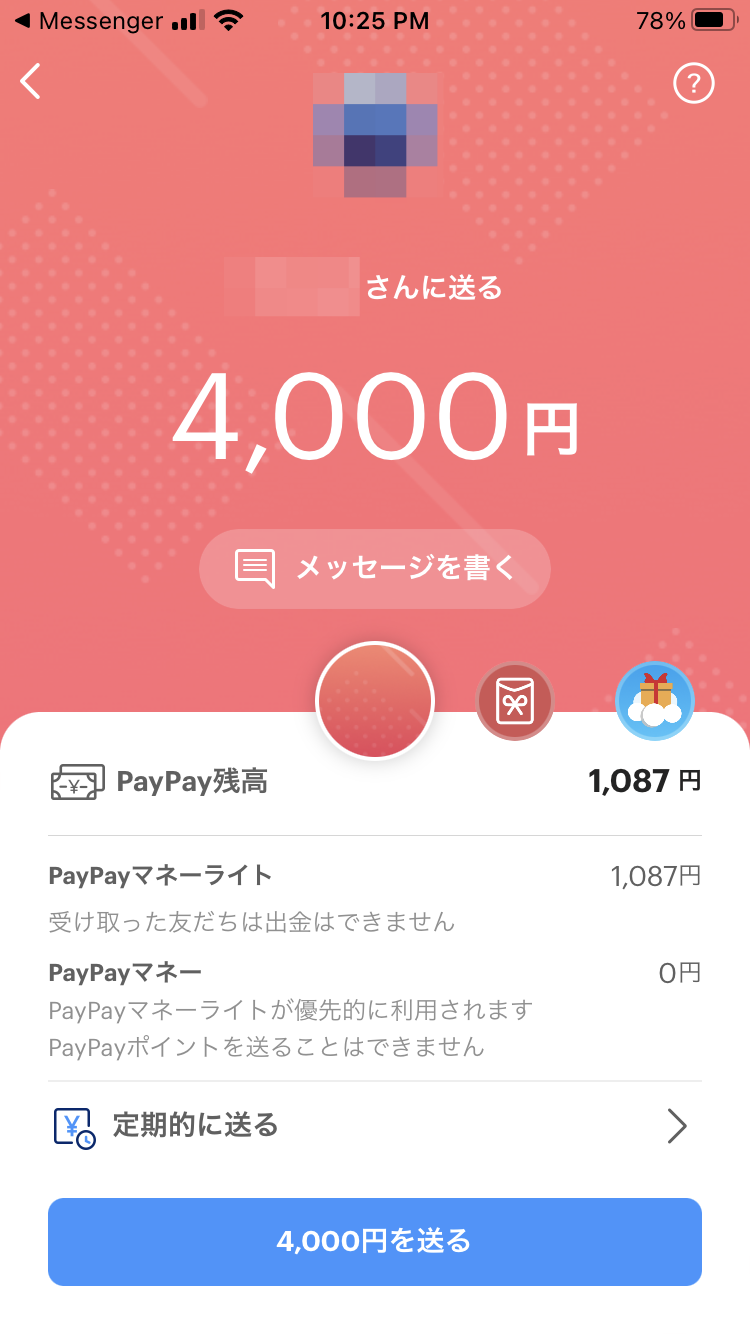The image size is (750, 1334).
Task: Expand the 定期的に送る settings
Action: pos(375,1126)
